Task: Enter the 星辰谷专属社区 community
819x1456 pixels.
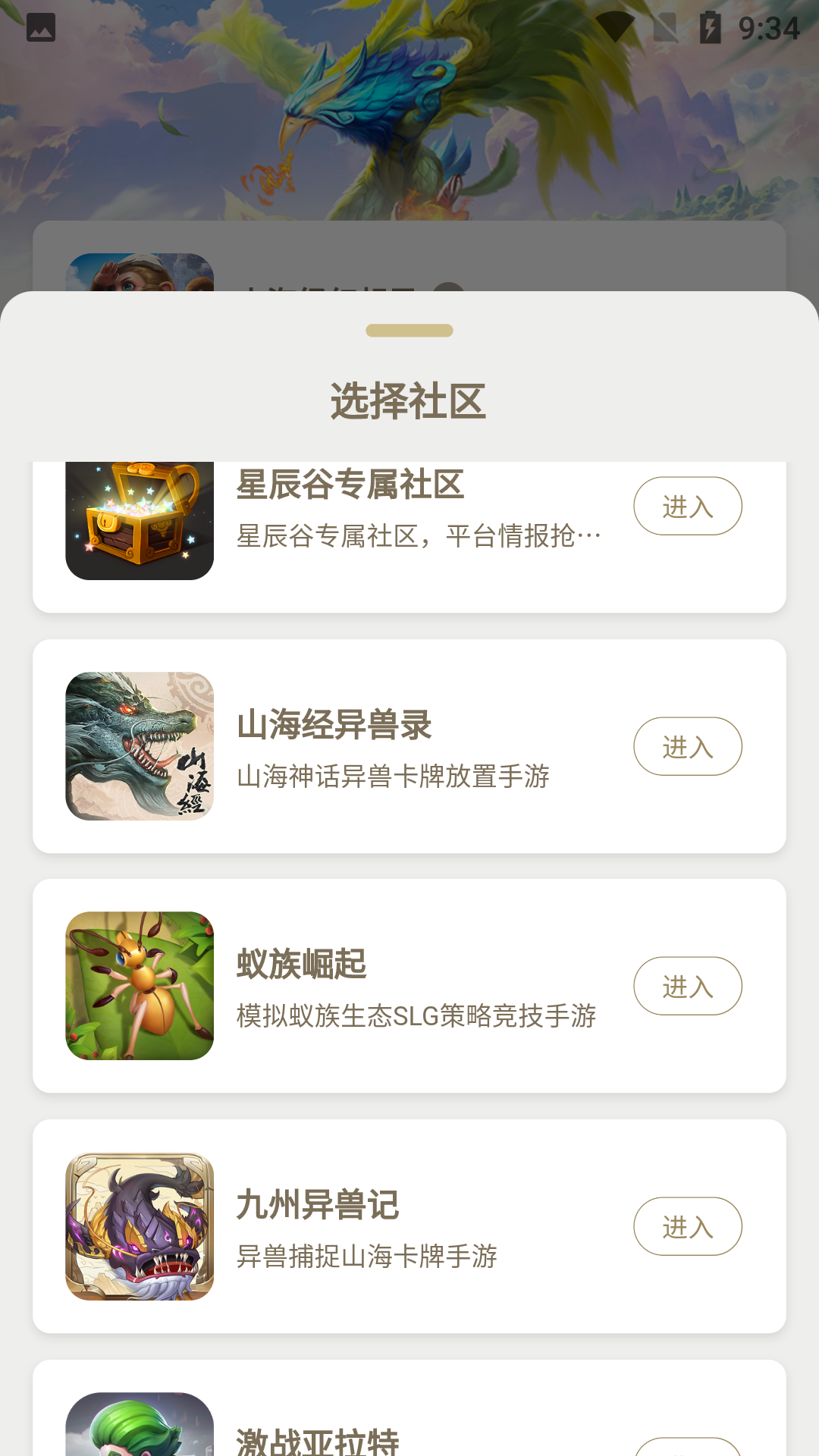Action: tap(687, 506)
